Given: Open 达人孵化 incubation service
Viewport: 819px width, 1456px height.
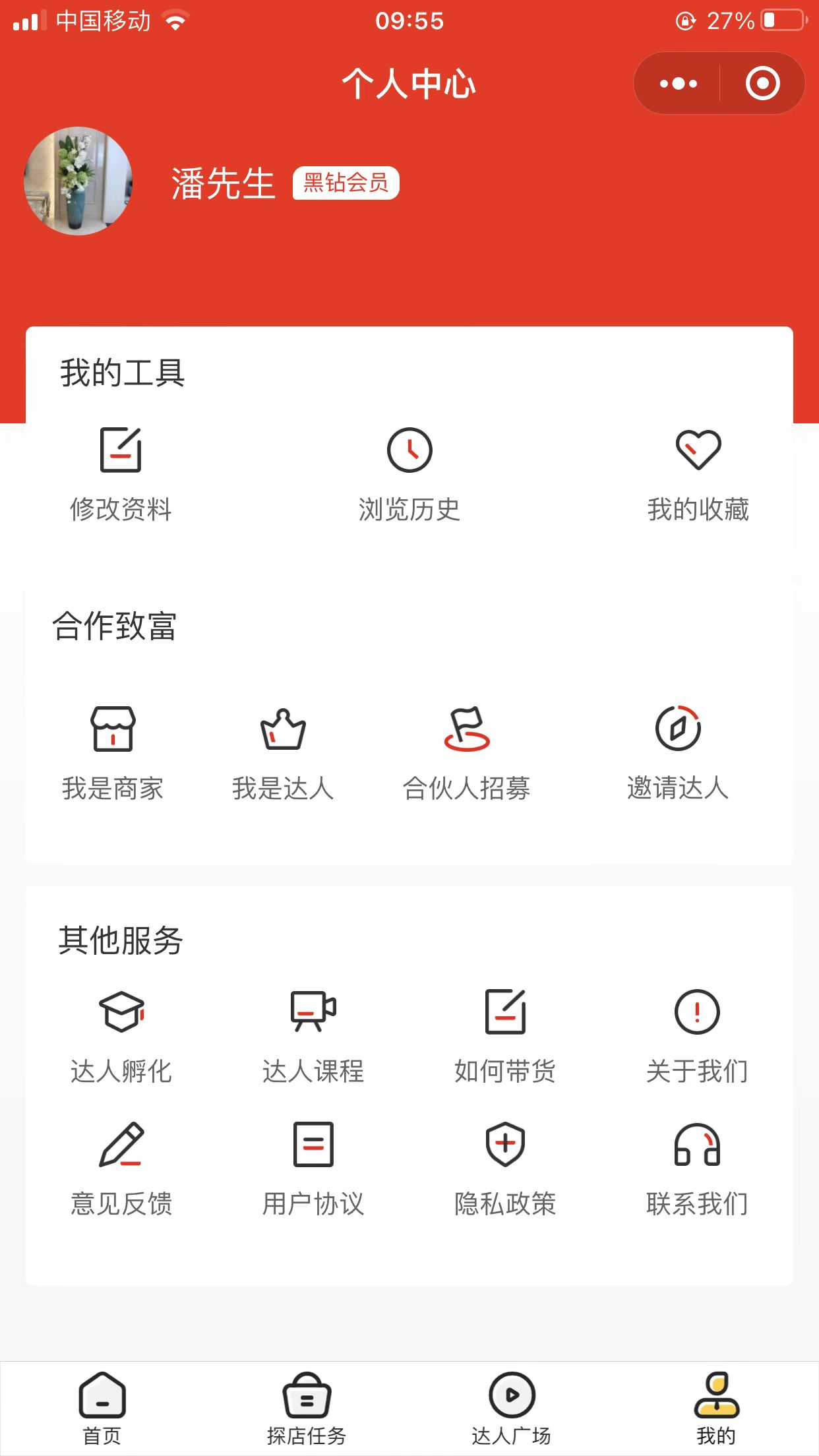Looking at the screenshot, I should (121, 1037).
